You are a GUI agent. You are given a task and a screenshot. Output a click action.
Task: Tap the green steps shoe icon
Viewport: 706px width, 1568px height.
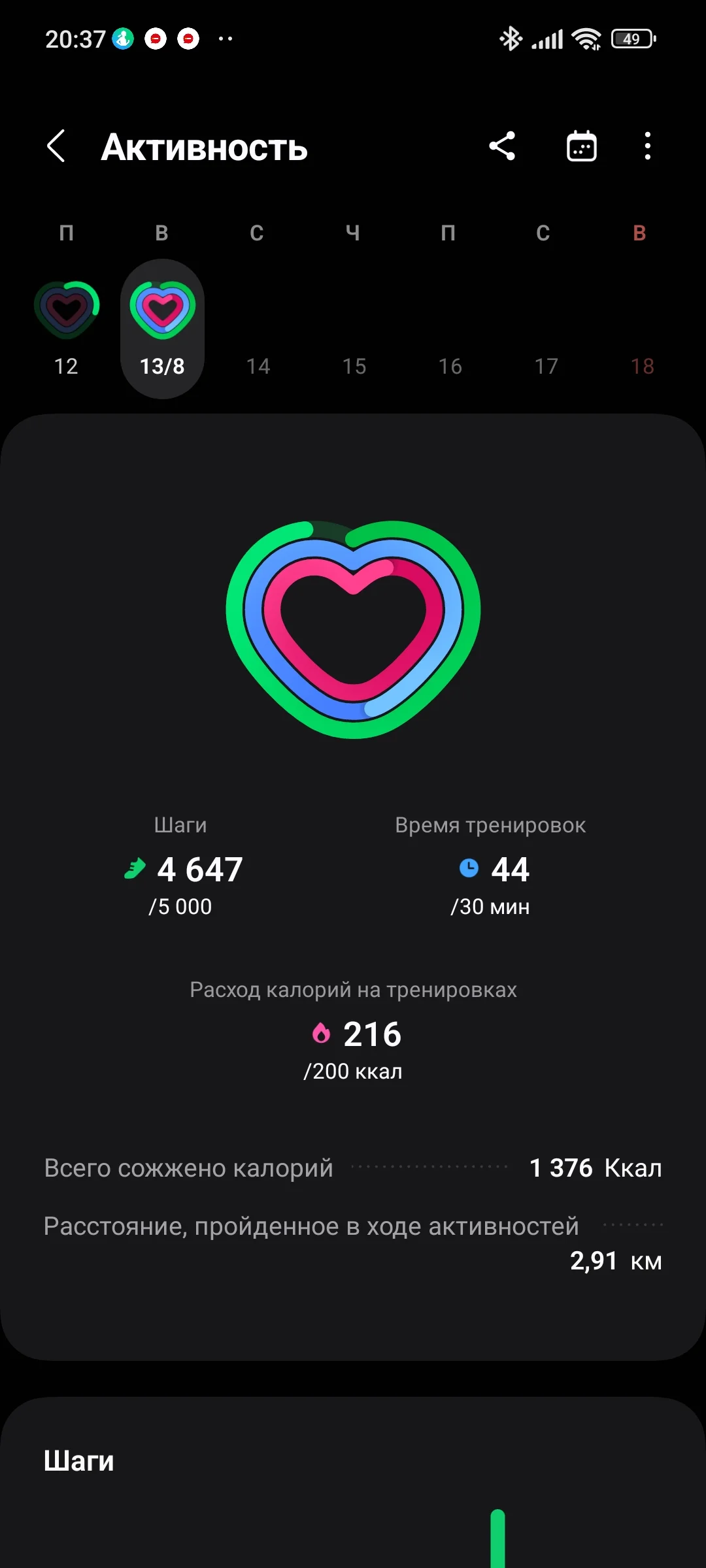pos(133,869)
